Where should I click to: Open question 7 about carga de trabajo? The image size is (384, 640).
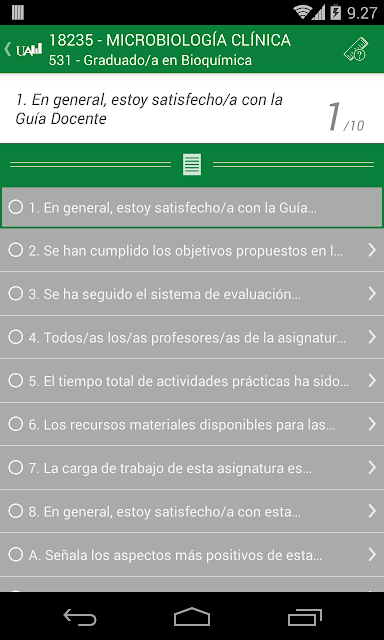(x=192, y=468)
